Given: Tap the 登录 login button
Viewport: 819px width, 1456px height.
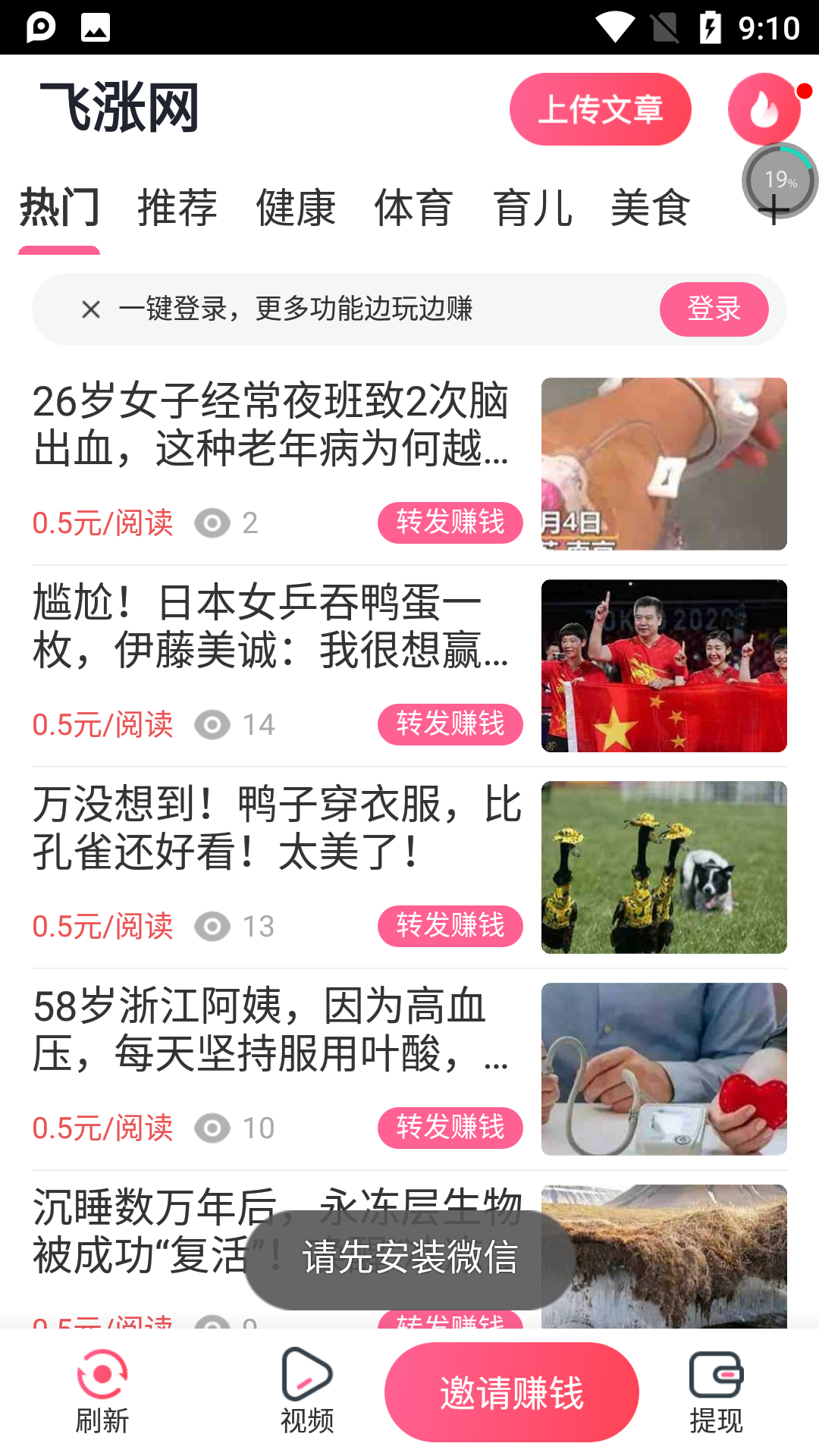Looking at the screenshot, I should [x=714, y=309].
